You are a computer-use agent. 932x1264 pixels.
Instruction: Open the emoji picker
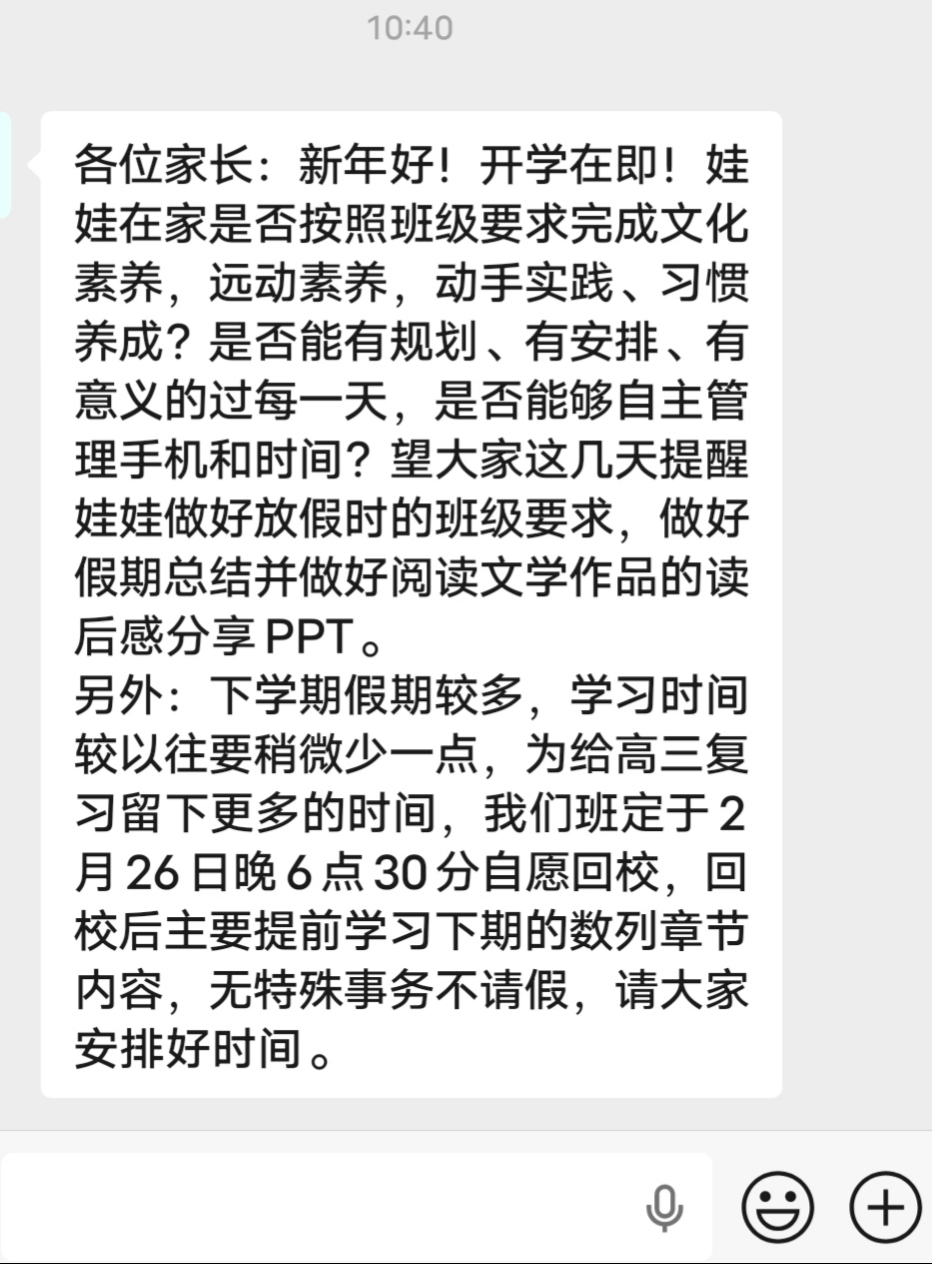(777, 1207)
